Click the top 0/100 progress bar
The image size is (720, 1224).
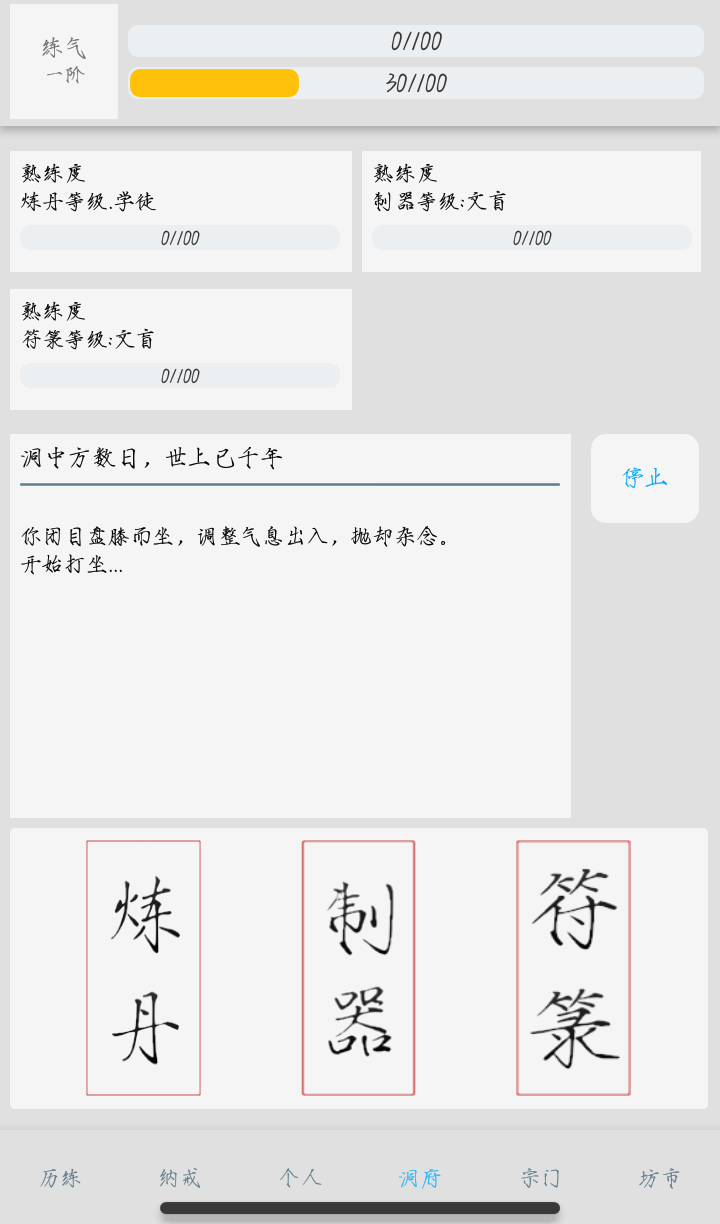417,41
